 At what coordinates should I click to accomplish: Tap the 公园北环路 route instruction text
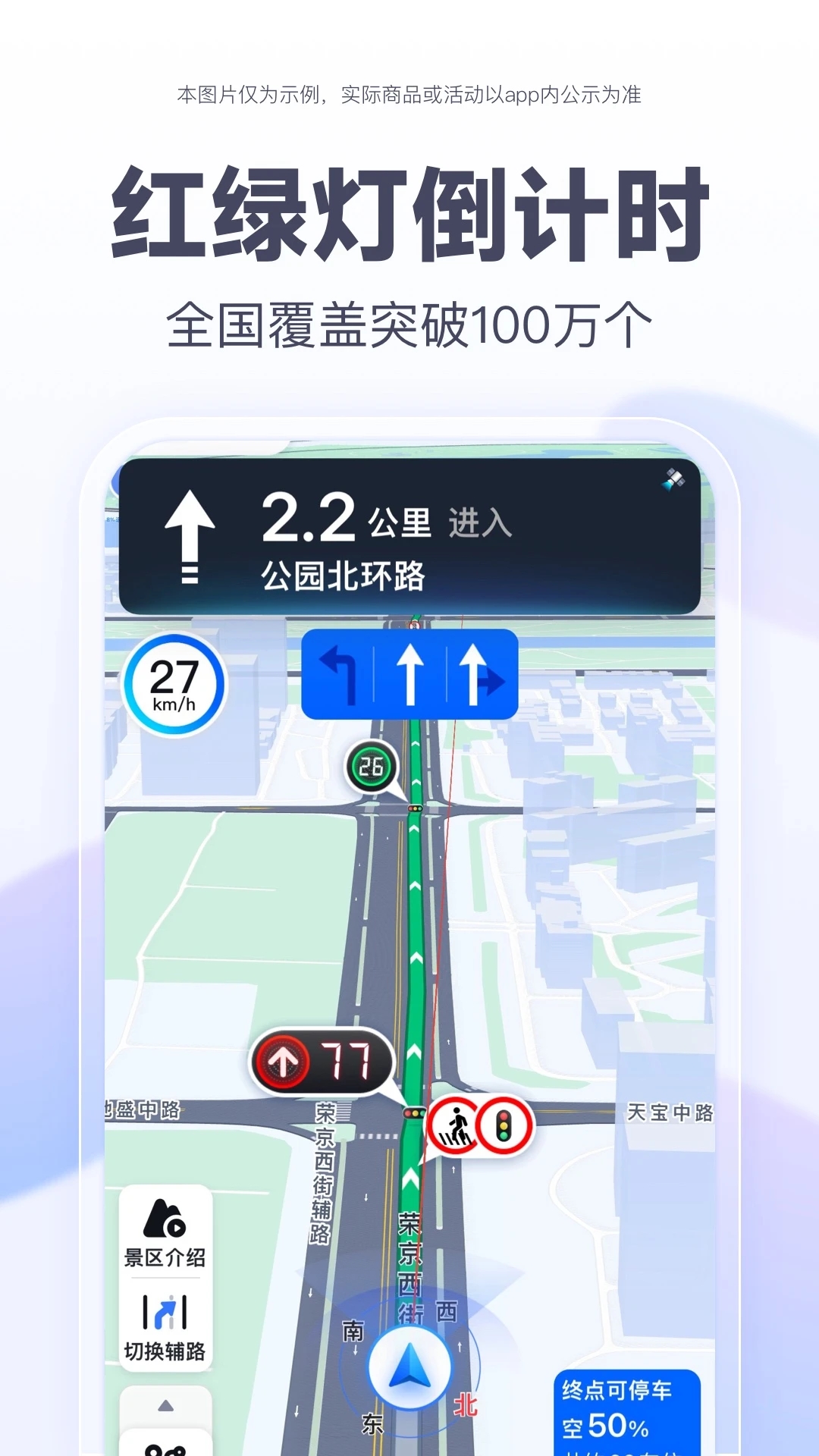tap(345, 578)
